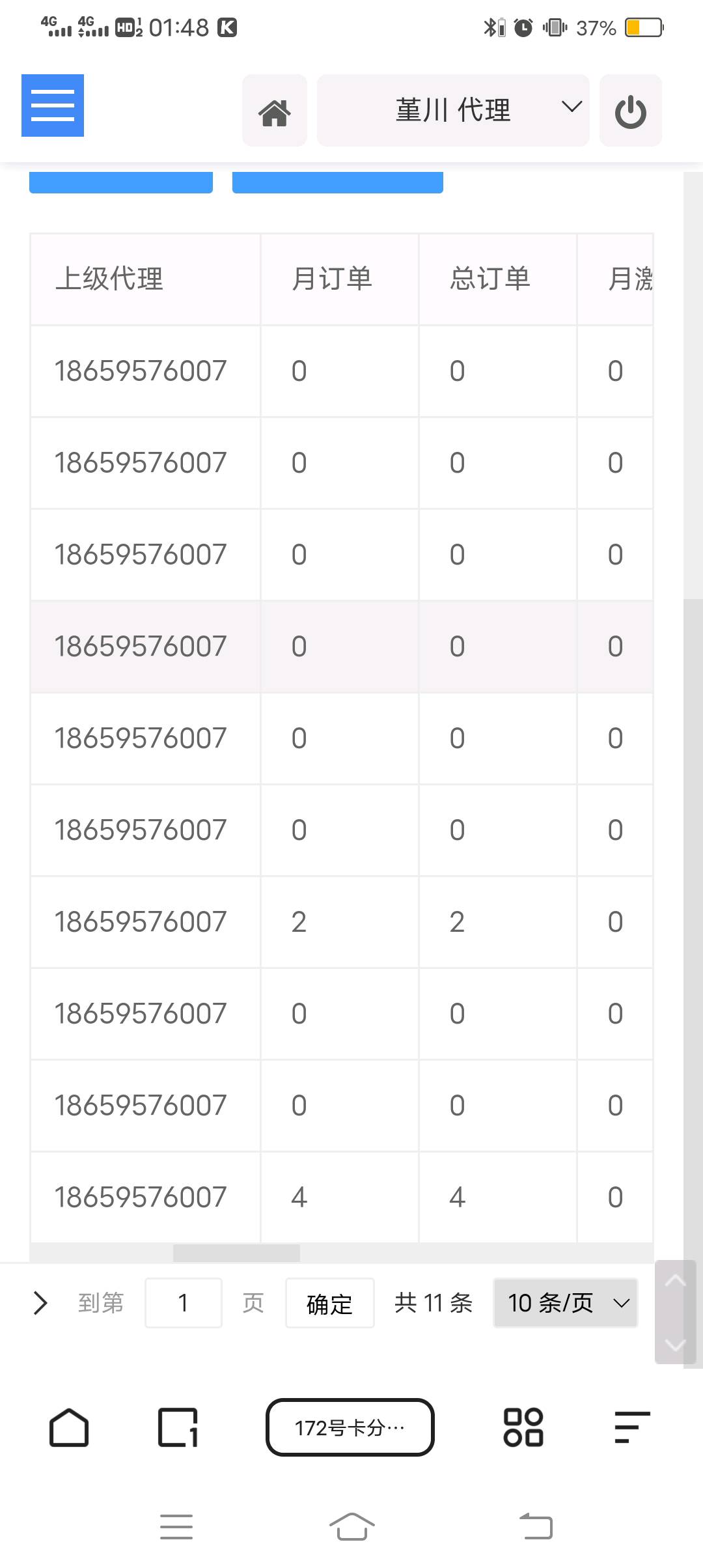
Task: Go to the site home icon
Action: [275, 110]
